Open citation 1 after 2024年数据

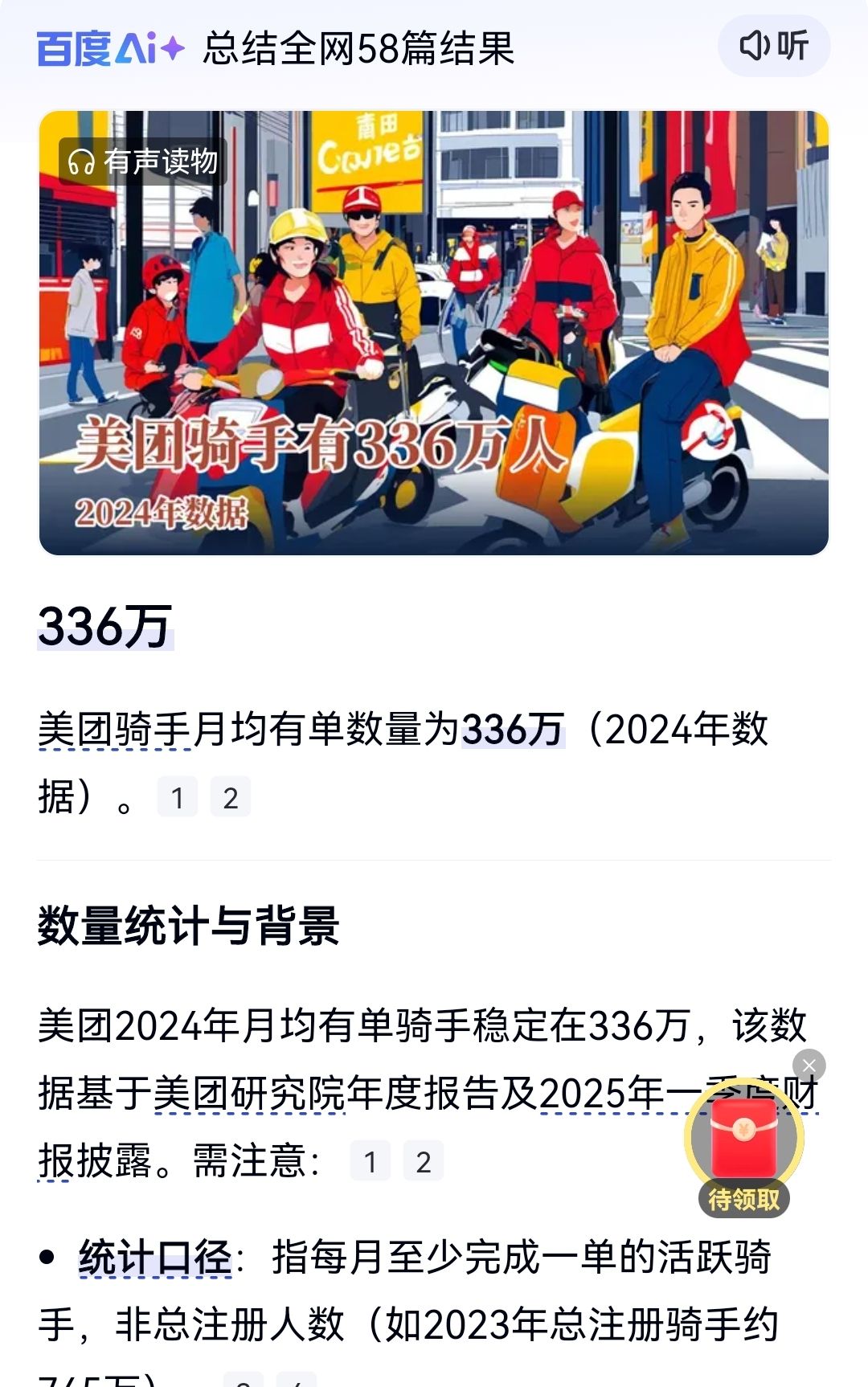[x=178, y=798]
